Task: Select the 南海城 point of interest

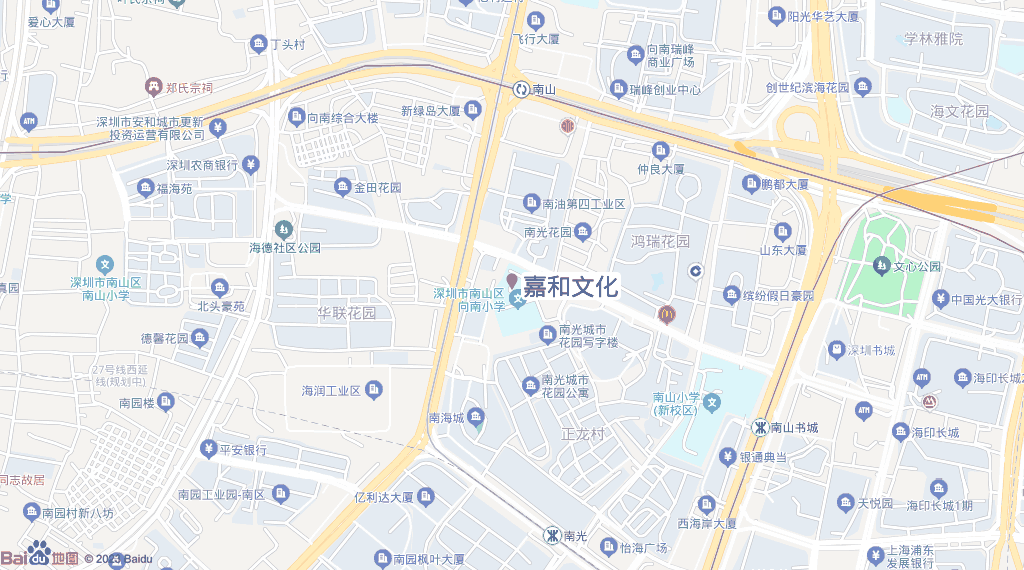Action: 476,417
